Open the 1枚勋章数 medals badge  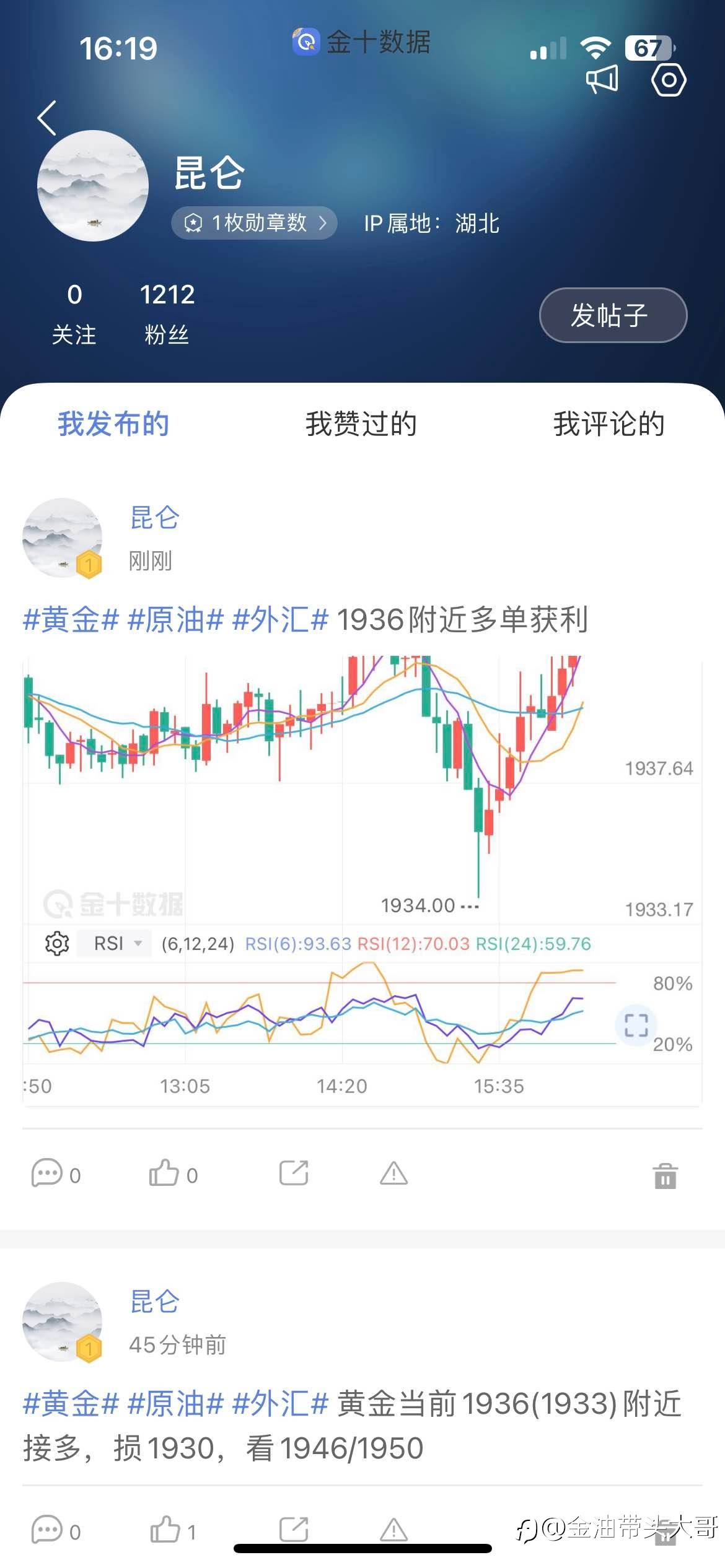255,222
